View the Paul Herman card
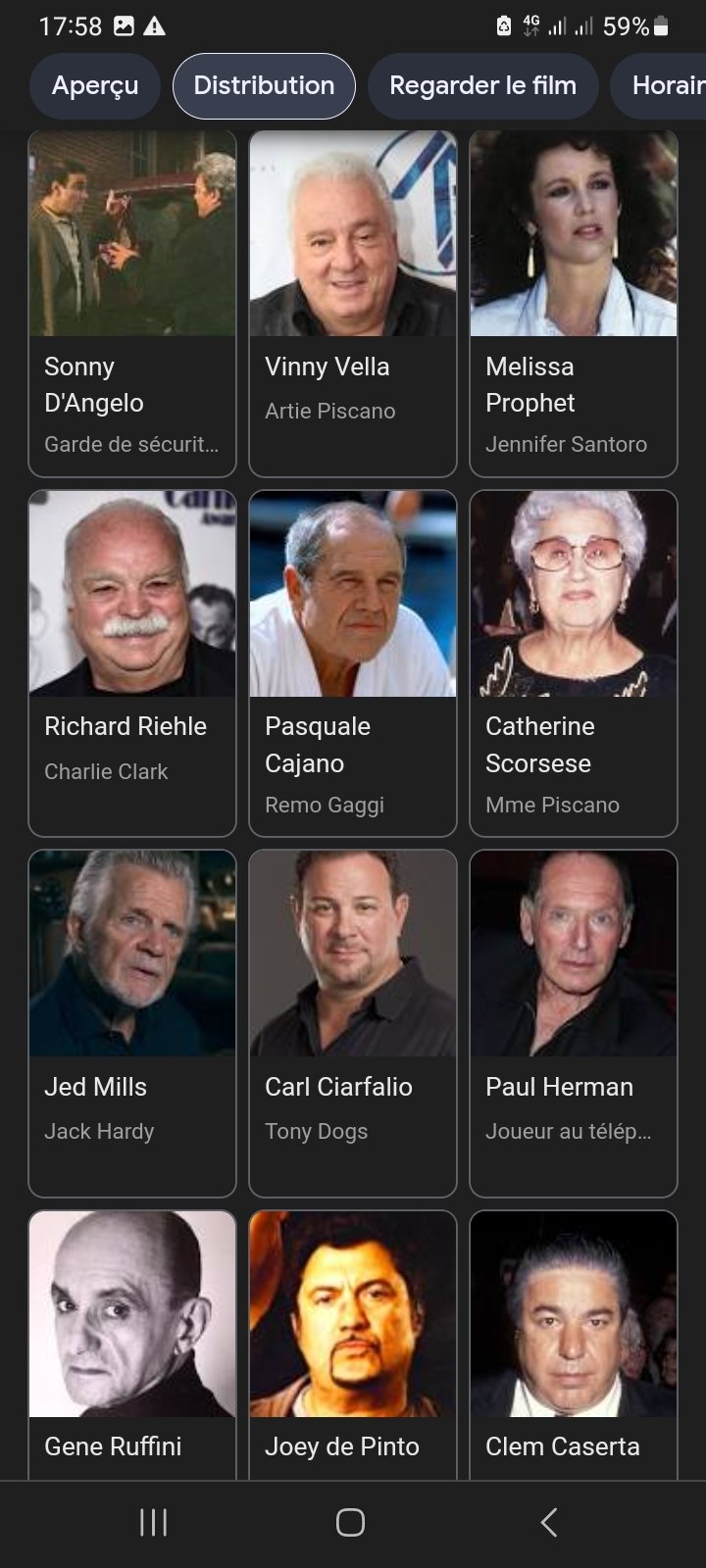Image resolution: width=706 pixels, height=1568 pixels. [x=574, y=1023]
